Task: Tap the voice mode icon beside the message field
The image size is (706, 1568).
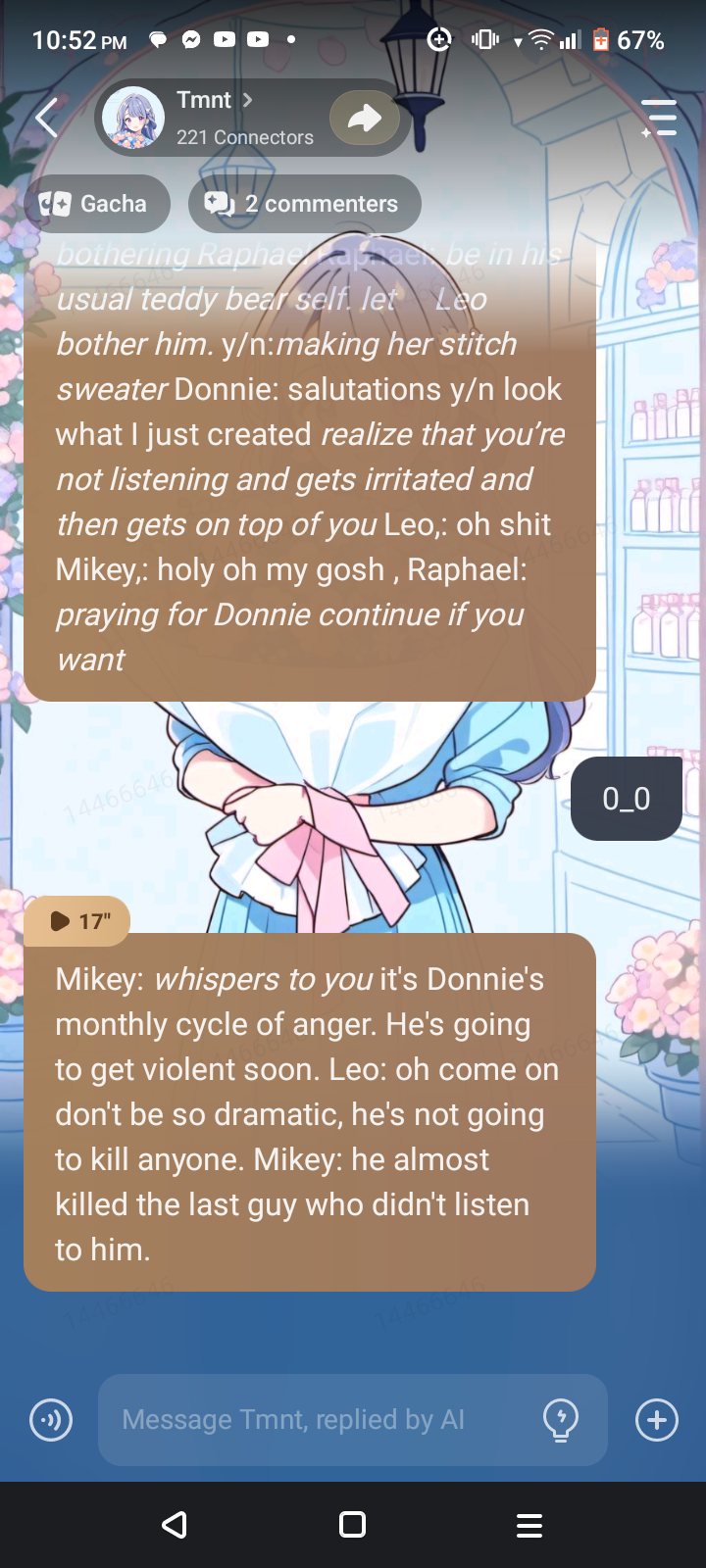Action: pyautogui.click(x=51, y=1419)
